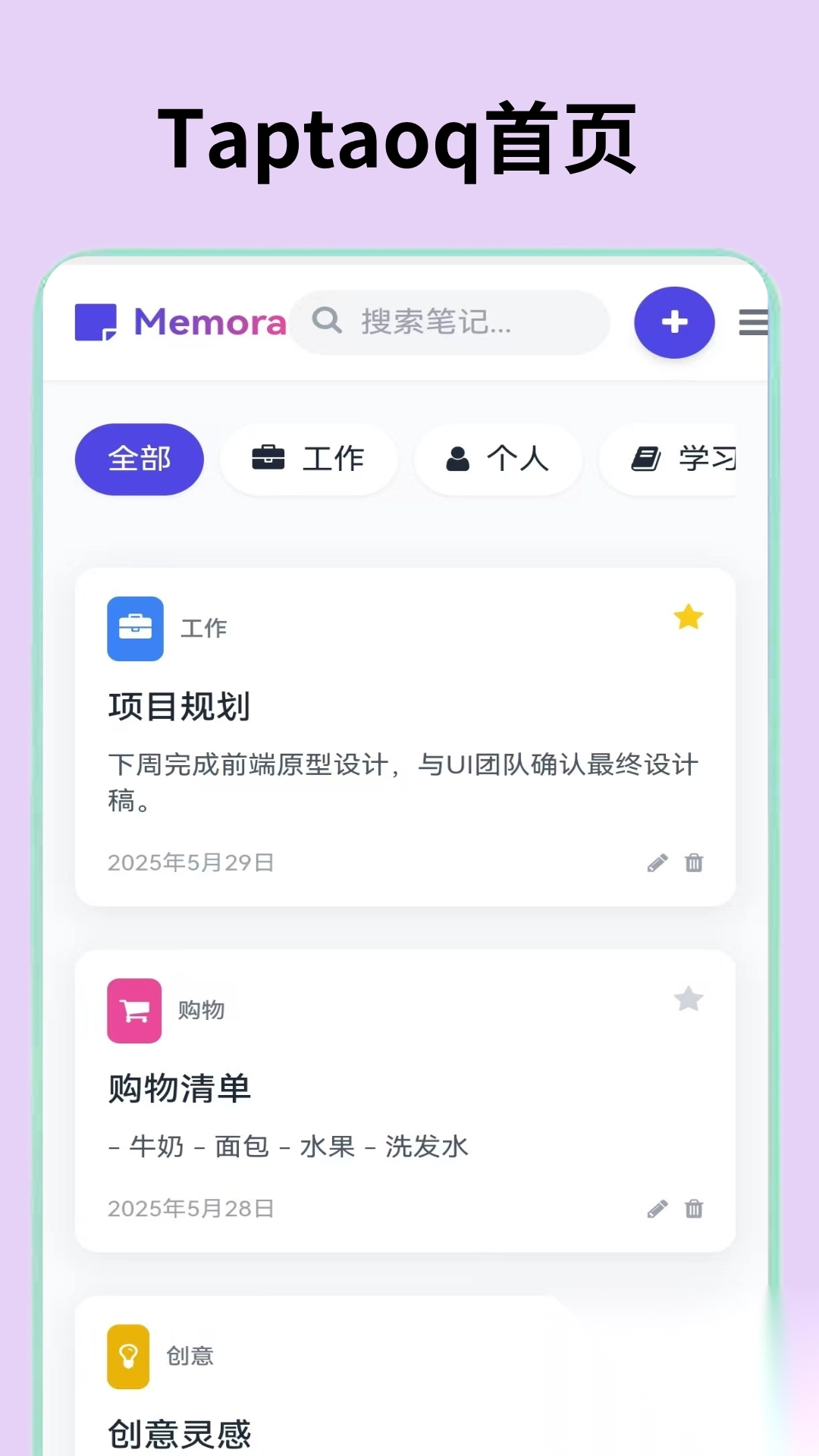Delete 项目规划 using its trash icon
The width and height of the screenshot is (819, 1456).
[694, 862]
